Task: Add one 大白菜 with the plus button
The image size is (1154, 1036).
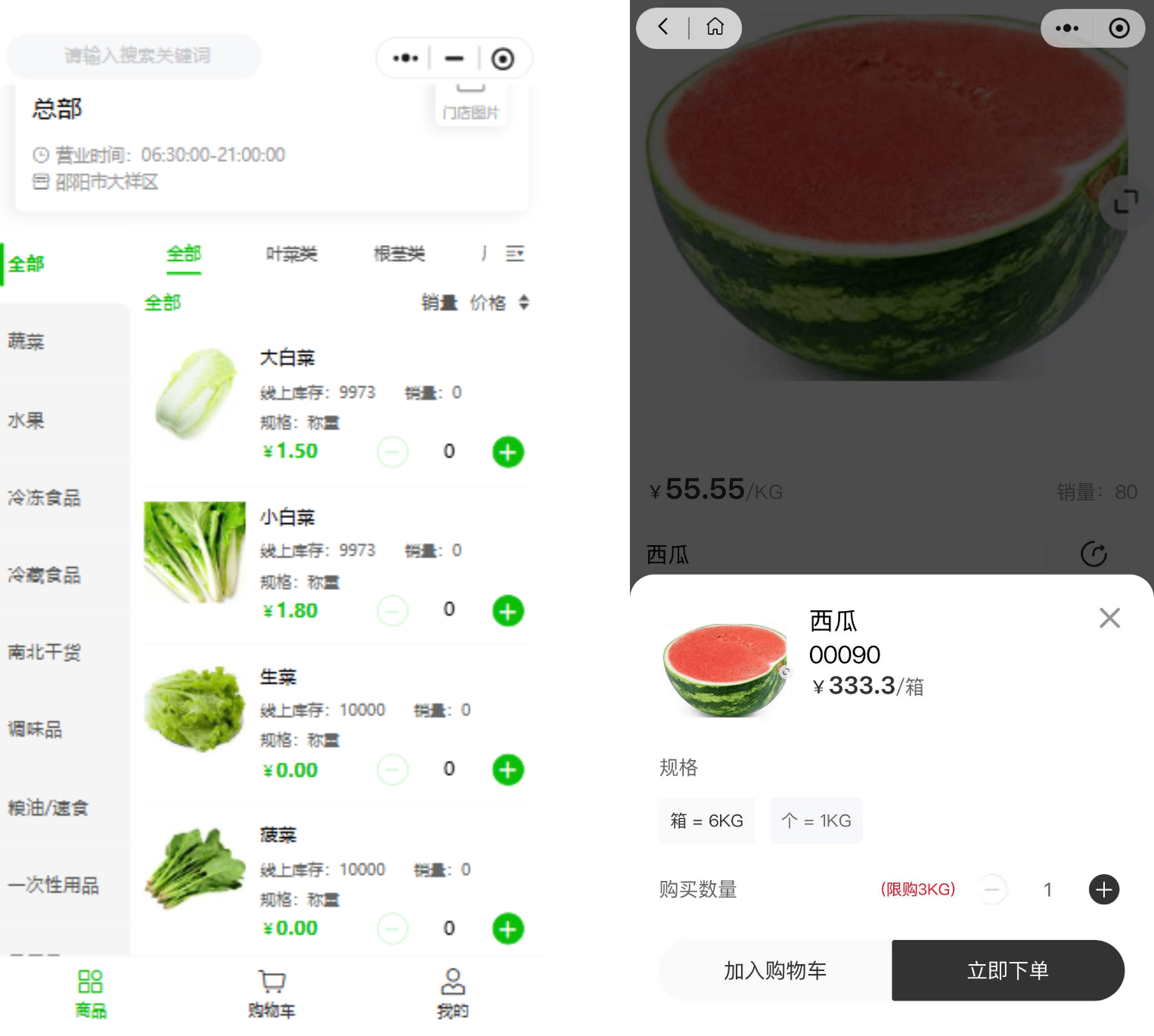Action: pyautogui.click(x=508, y=452)
